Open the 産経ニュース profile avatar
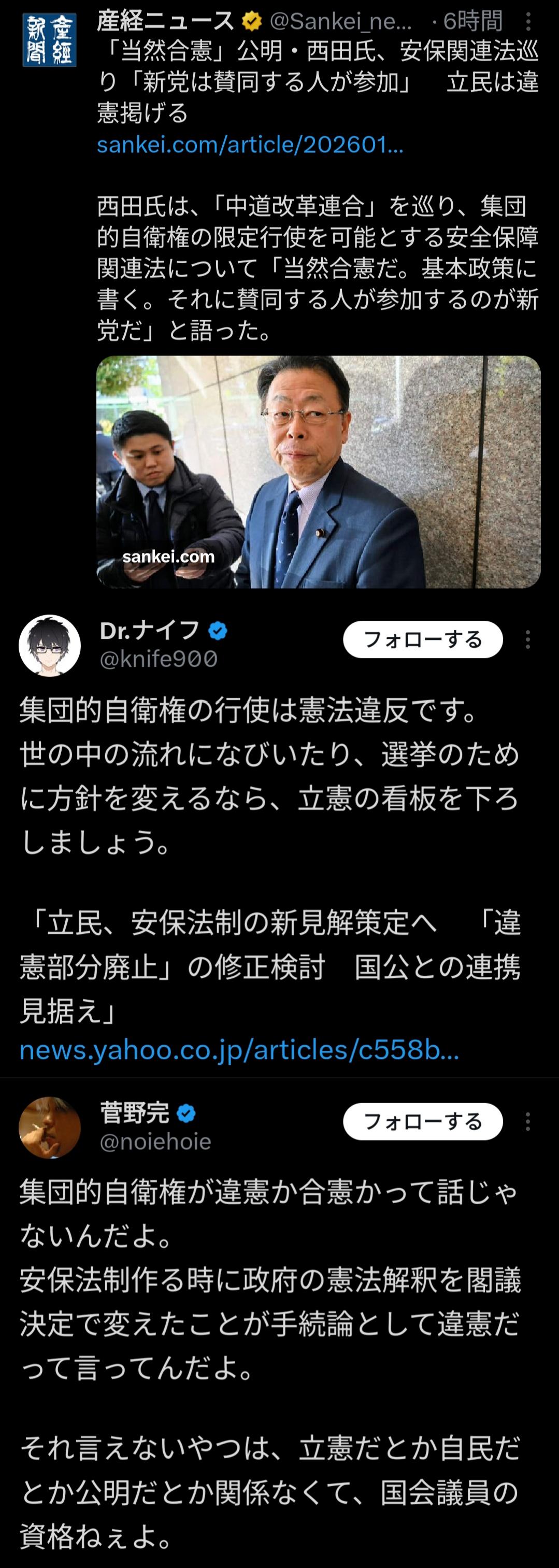559x1568 pixels. tap(49, 40)
